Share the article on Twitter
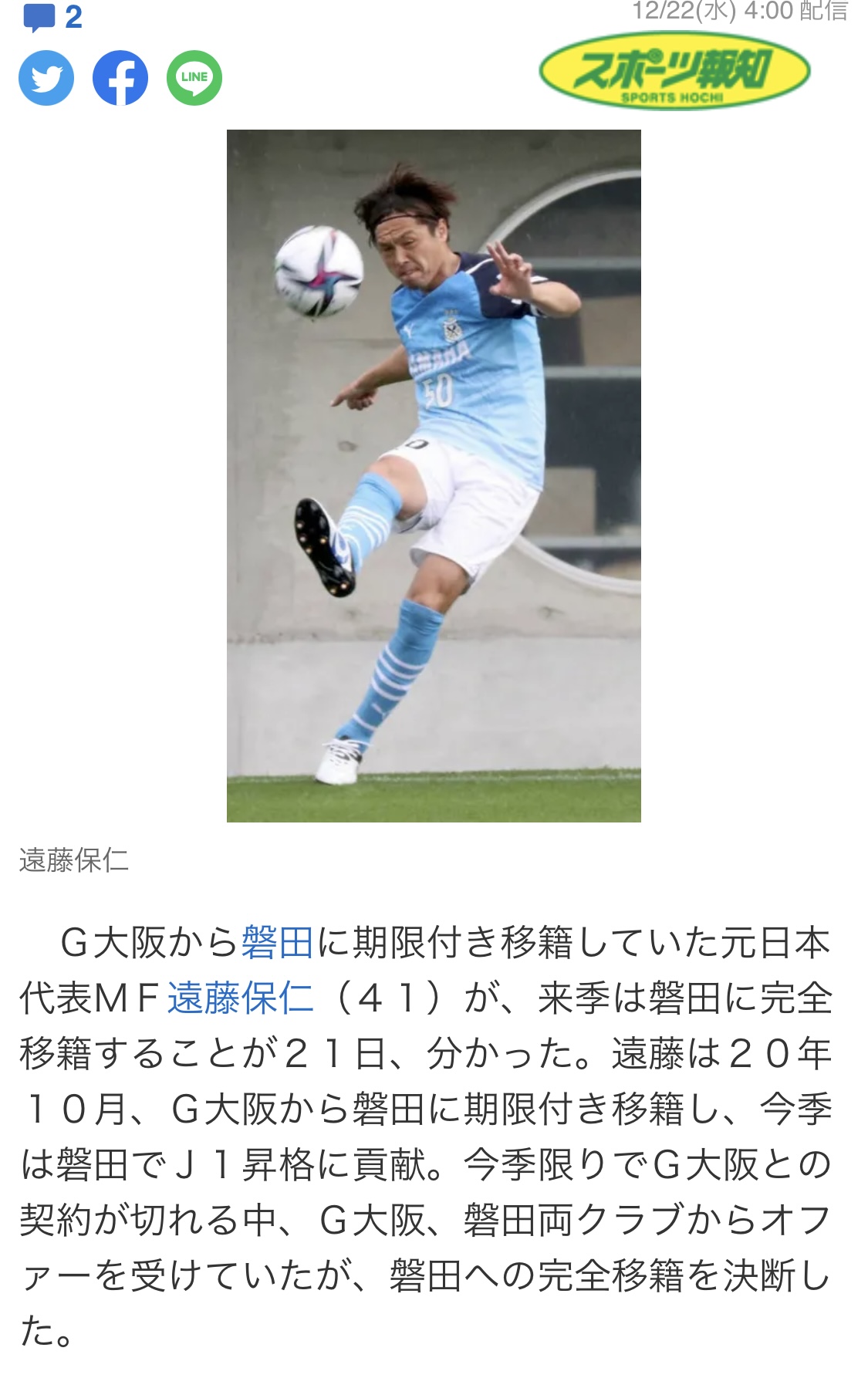The width and height of the screenshot is (868, 1378). pyautogui.click(x=46, y=77)
